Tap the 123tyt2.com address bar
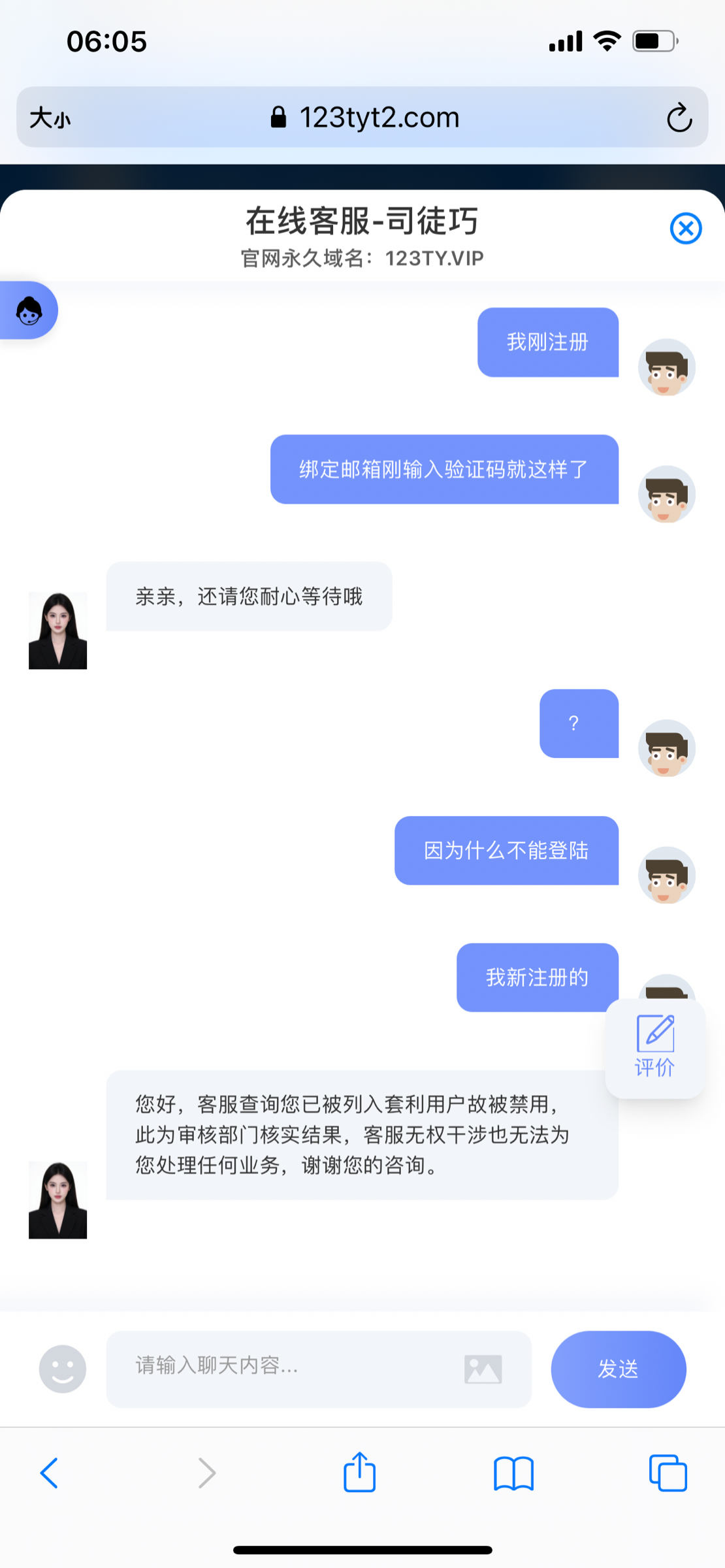 coord(366,118)
